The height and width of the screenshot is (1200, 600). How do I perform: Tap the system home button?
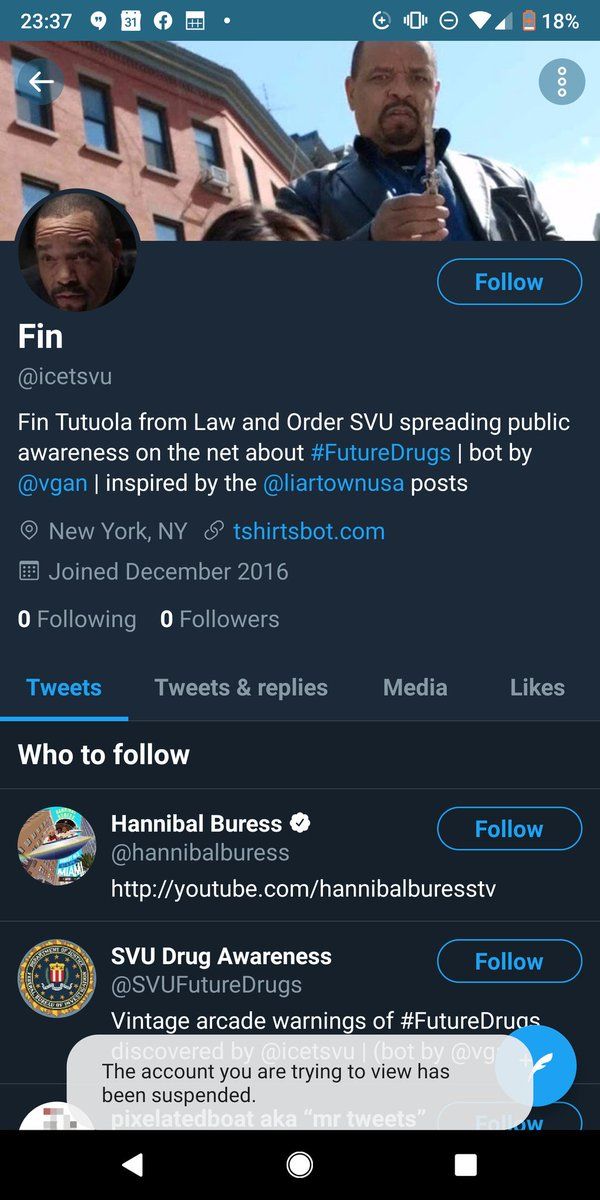coord(299,1165)
